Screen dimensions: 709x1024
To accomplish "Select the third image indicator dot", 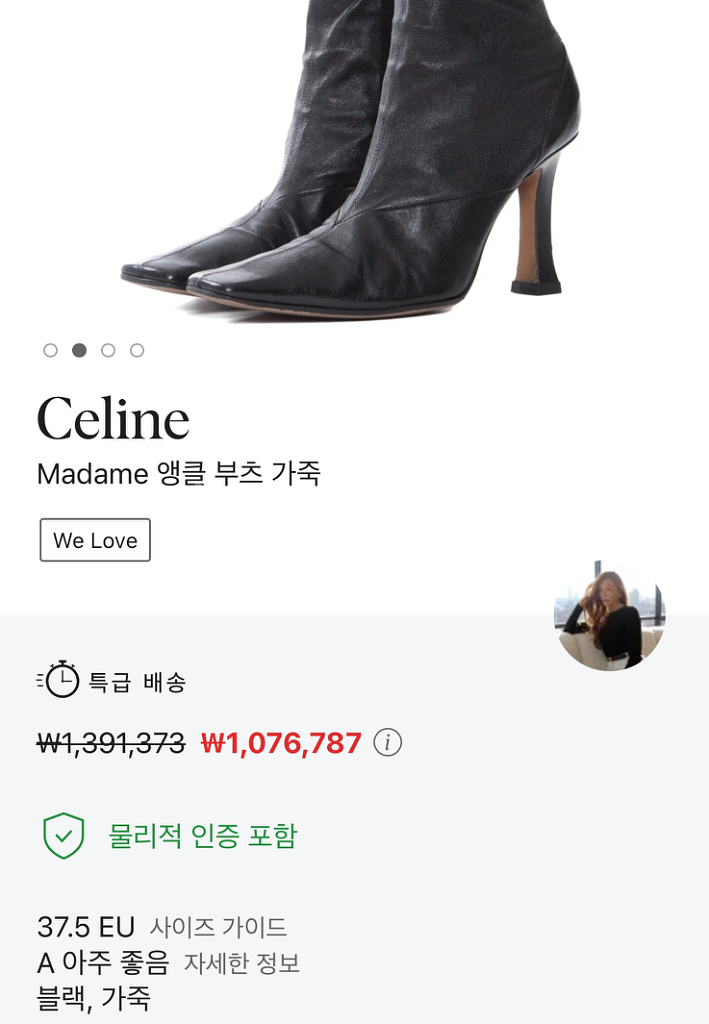I will [108, 350].
